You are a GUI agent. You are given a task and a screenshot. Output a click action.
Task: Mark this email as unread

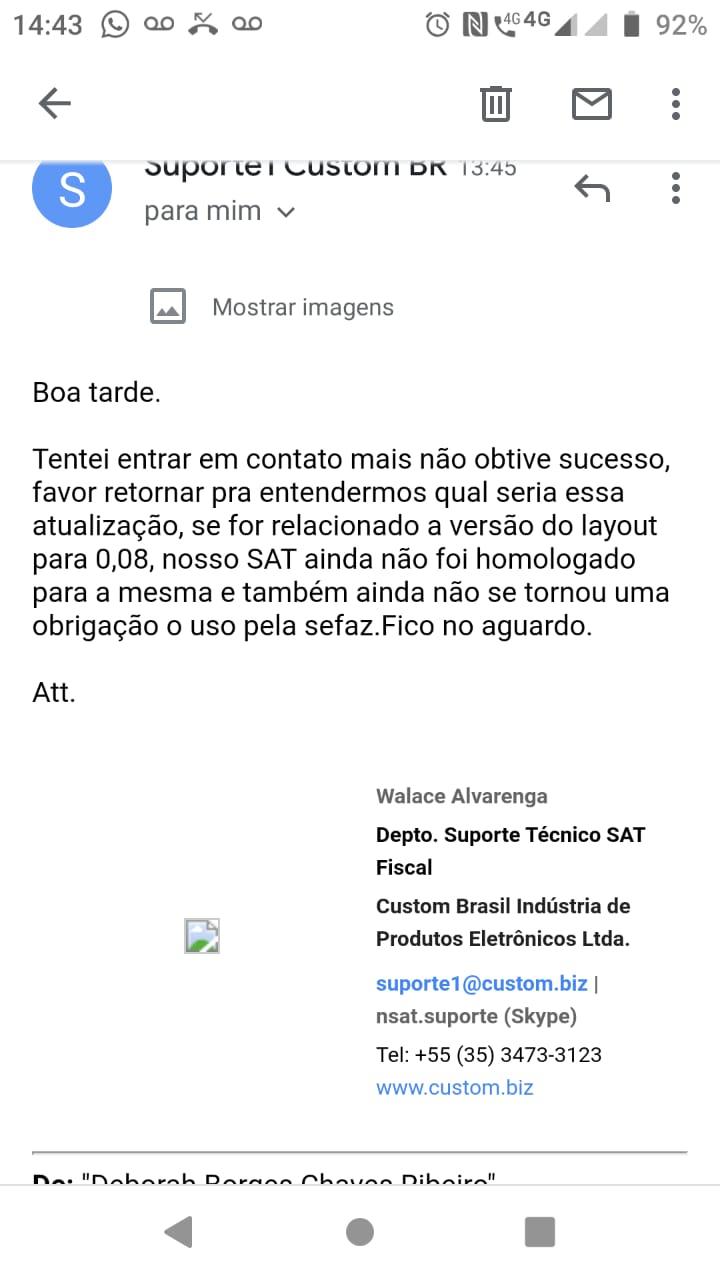pos(592,103)
